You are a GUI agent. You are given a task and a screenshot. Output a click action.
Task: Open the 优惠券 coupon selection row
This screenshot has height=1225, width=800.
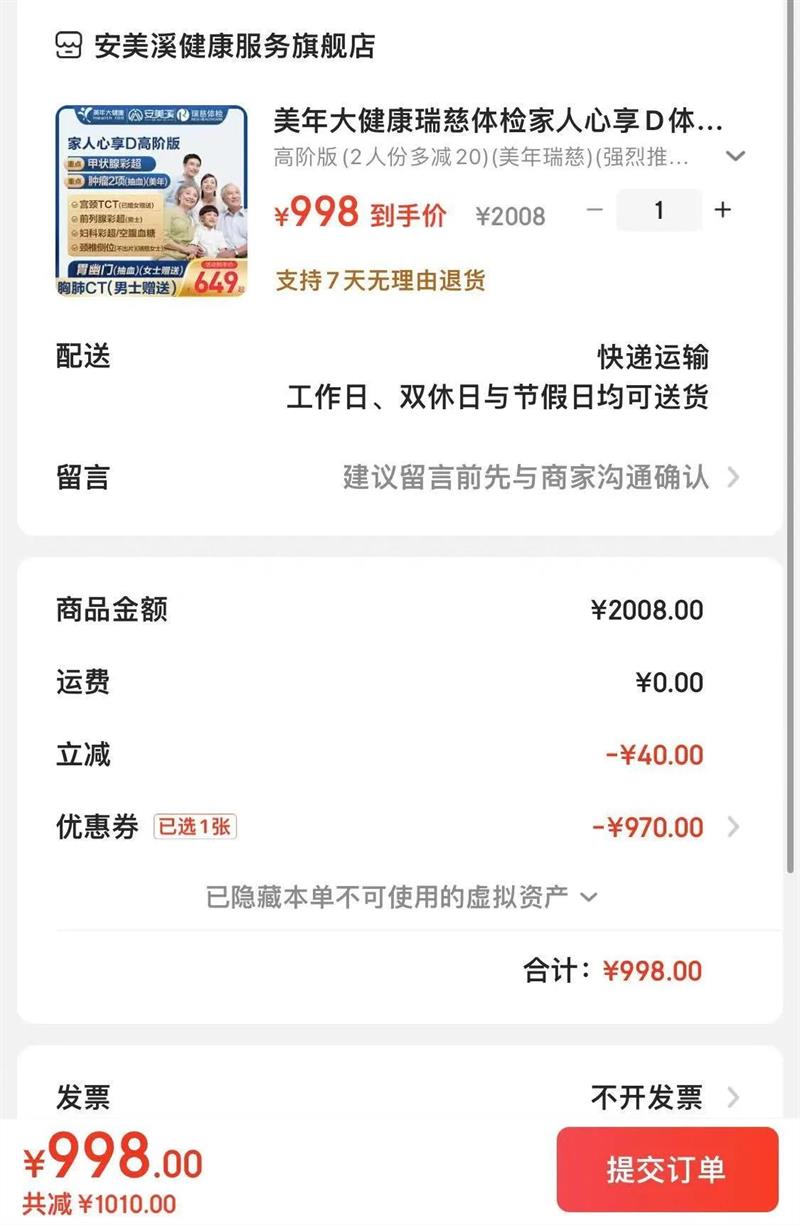pos(400,827)
